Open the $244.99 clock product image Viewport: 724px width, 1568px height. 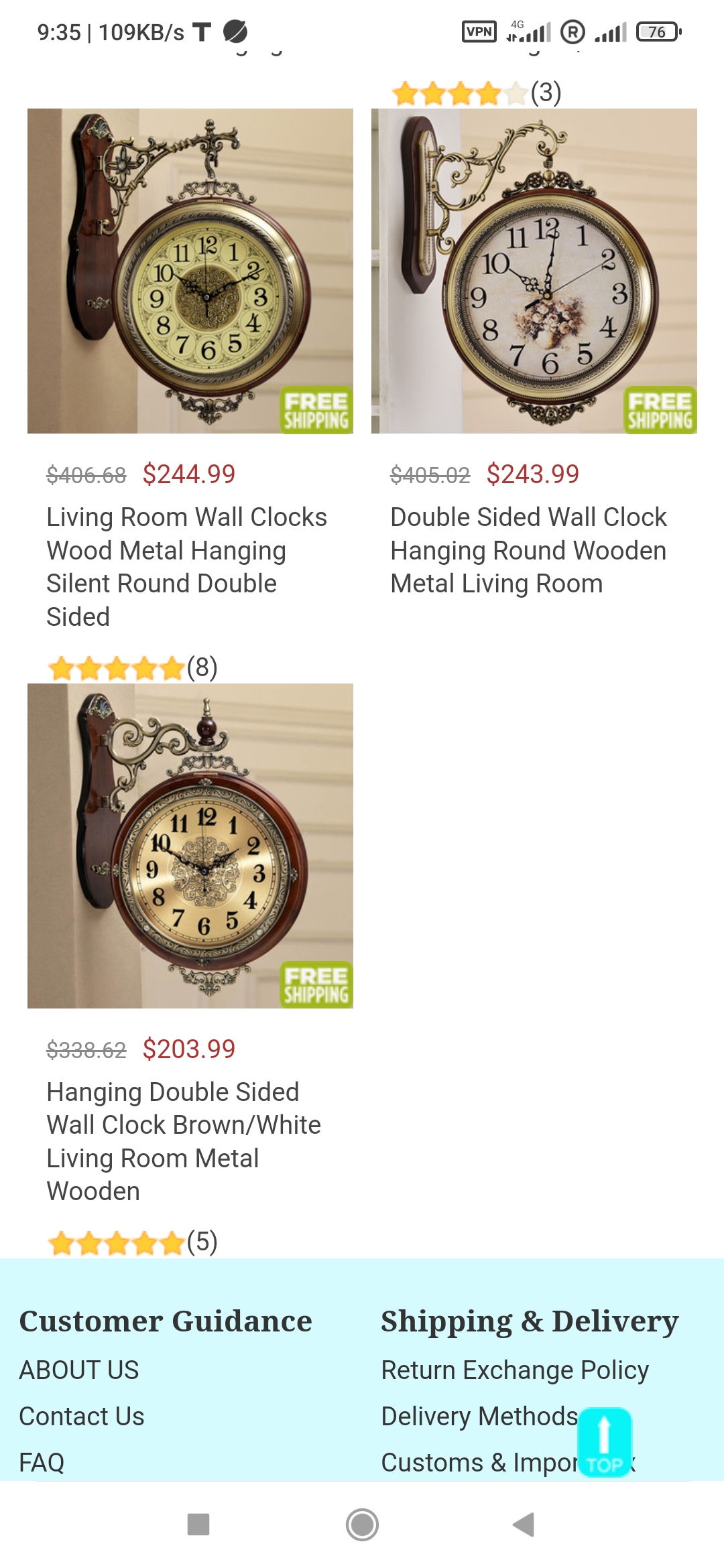(190, 271)
